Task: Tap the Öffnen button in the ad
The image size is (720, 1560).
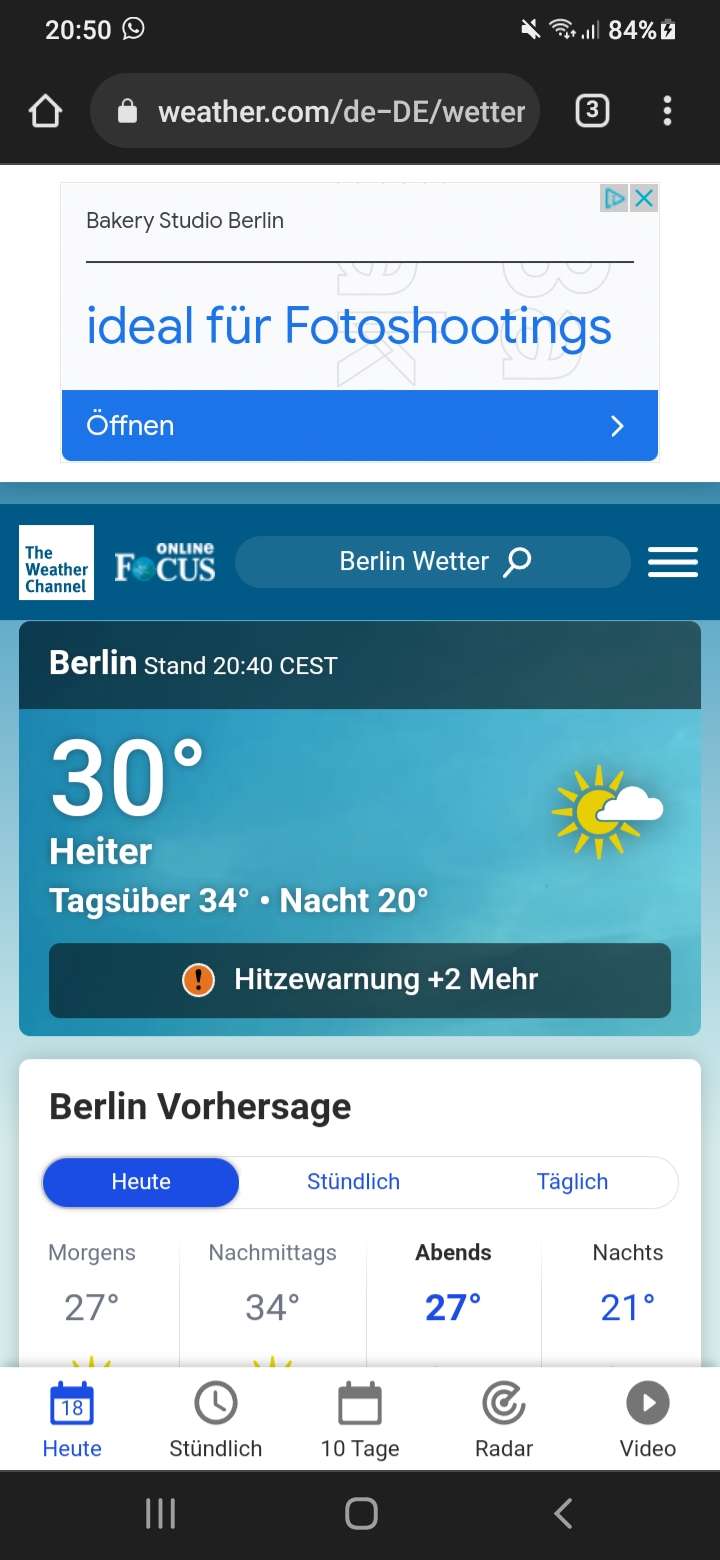Action: (x=359, y=426)
